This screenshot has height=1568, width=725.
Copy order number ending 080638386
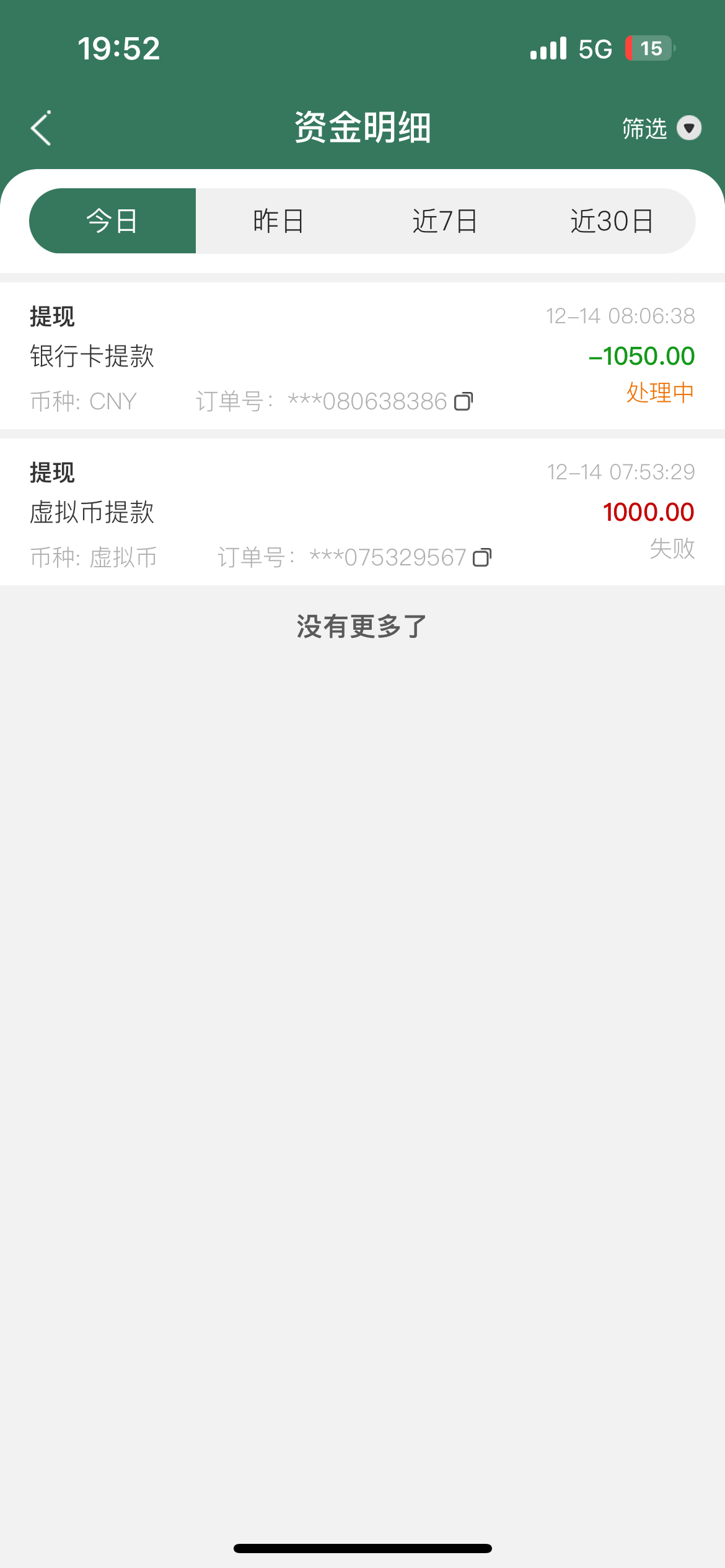pyautogui.click(x=464, y=402)
